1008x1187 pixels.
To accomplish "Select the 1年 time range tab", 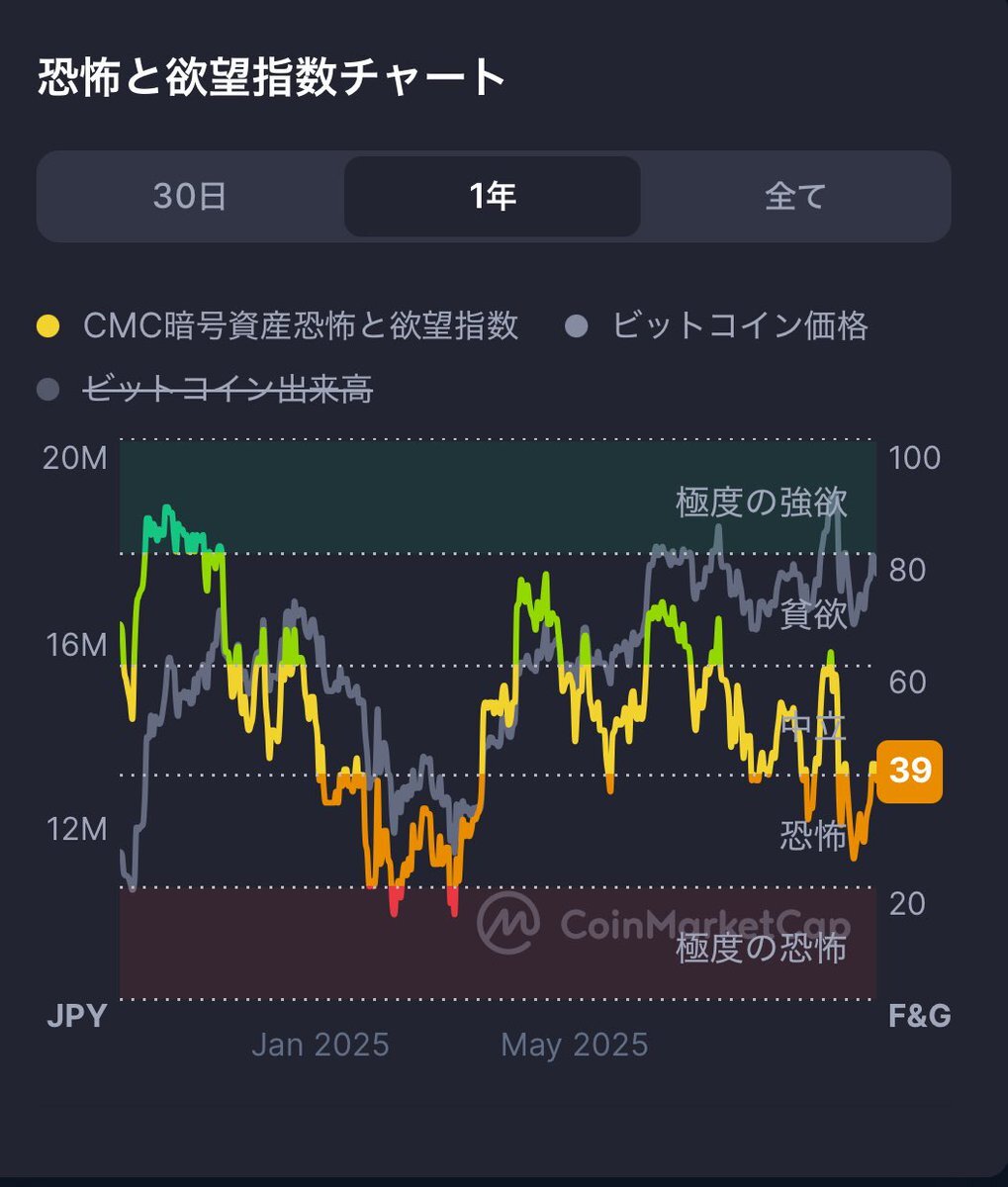I will (493, 197).
